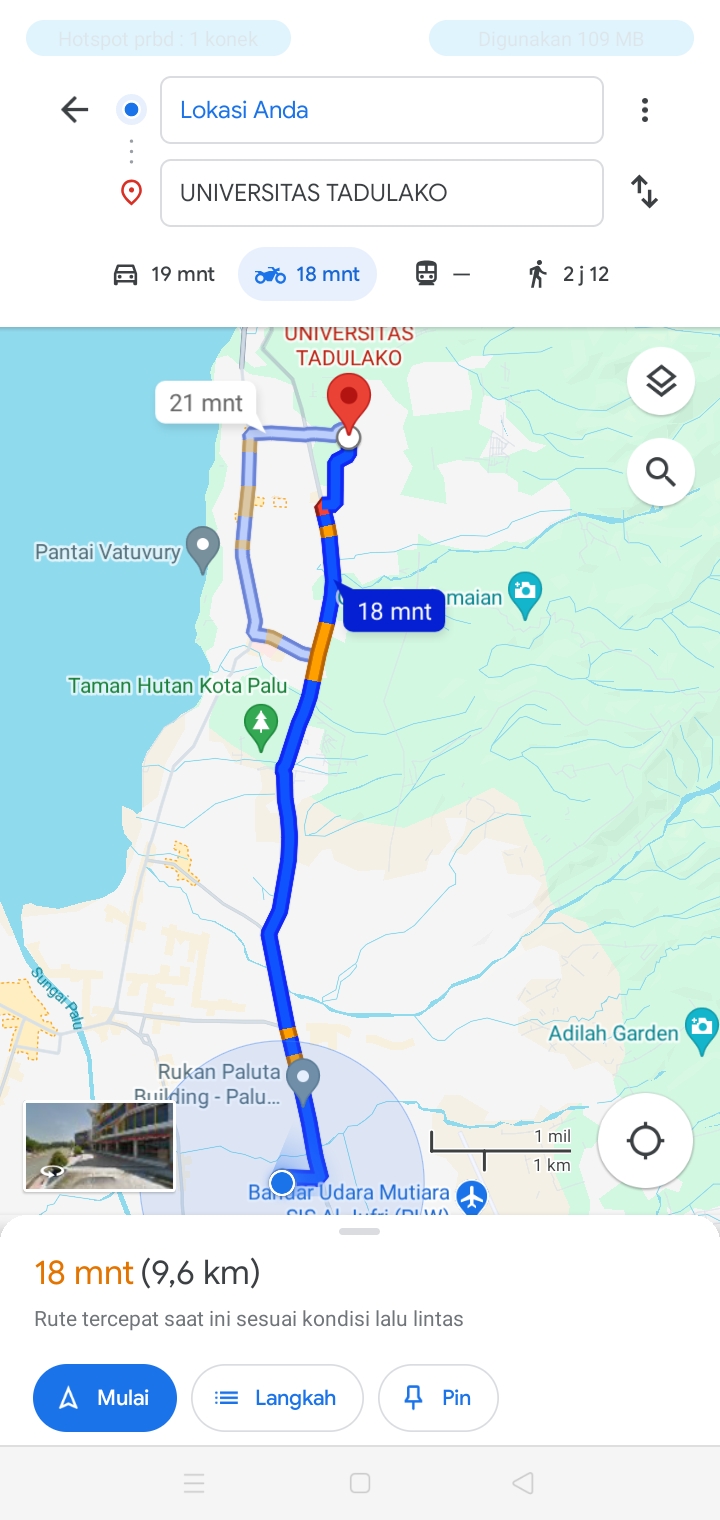The width and height of the screenshot is (720, 1520).
Task: Switch to public transit mode
Action: coord(442,274)
